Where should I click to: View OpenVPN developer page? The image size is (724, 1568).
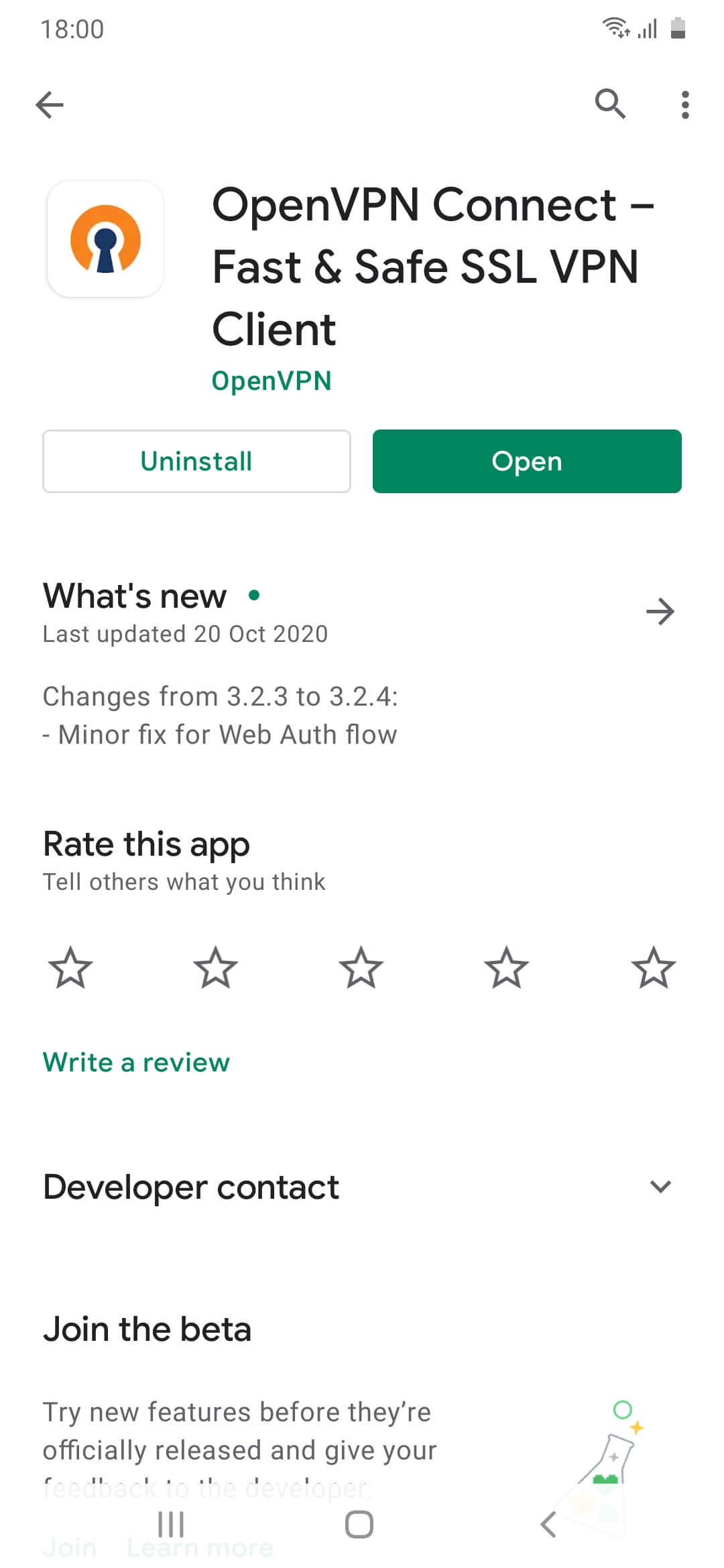[x=271, y=381]
